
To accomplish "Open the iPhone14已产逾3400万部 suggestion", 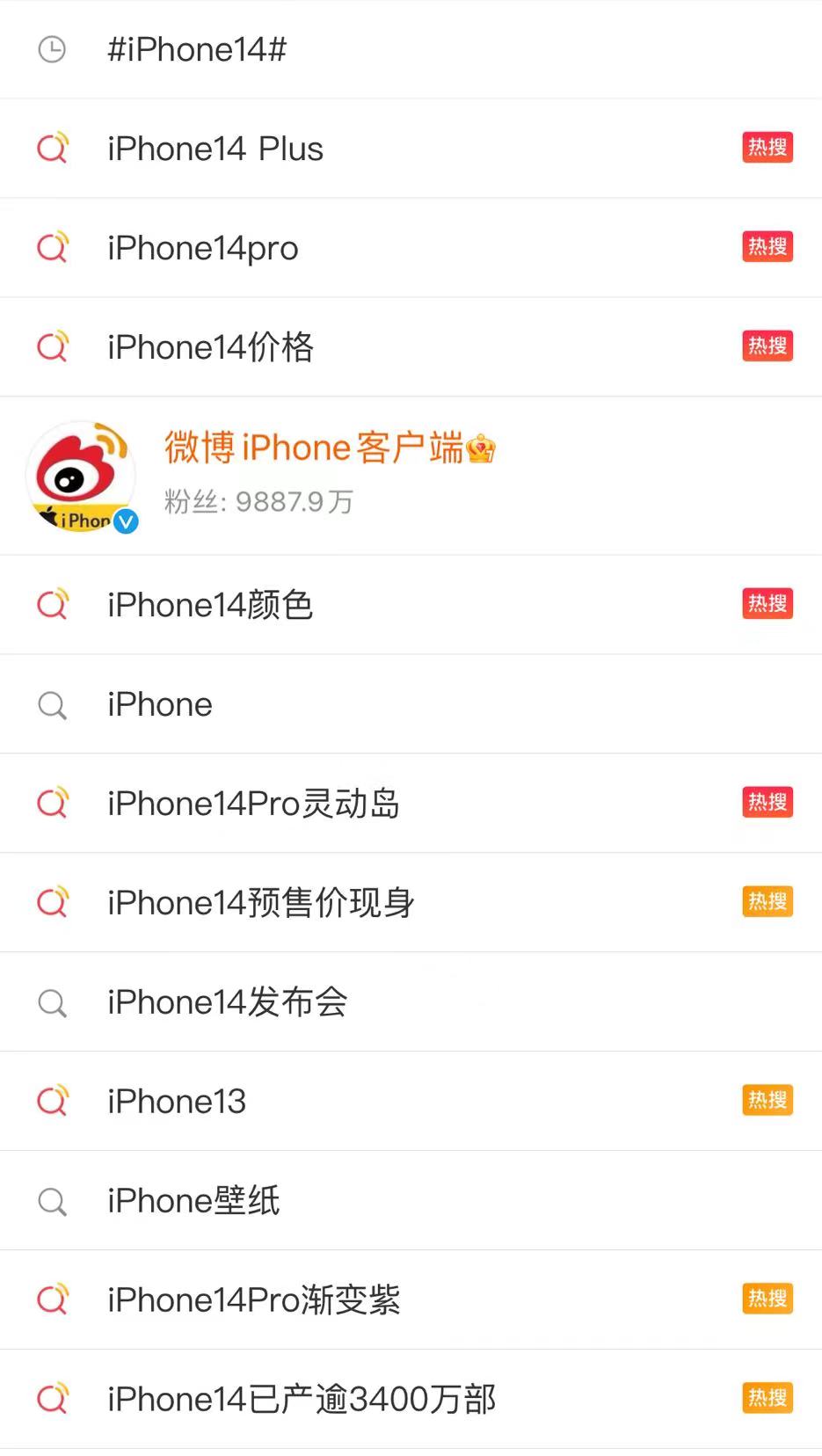I will click(x=411, y=1400).
